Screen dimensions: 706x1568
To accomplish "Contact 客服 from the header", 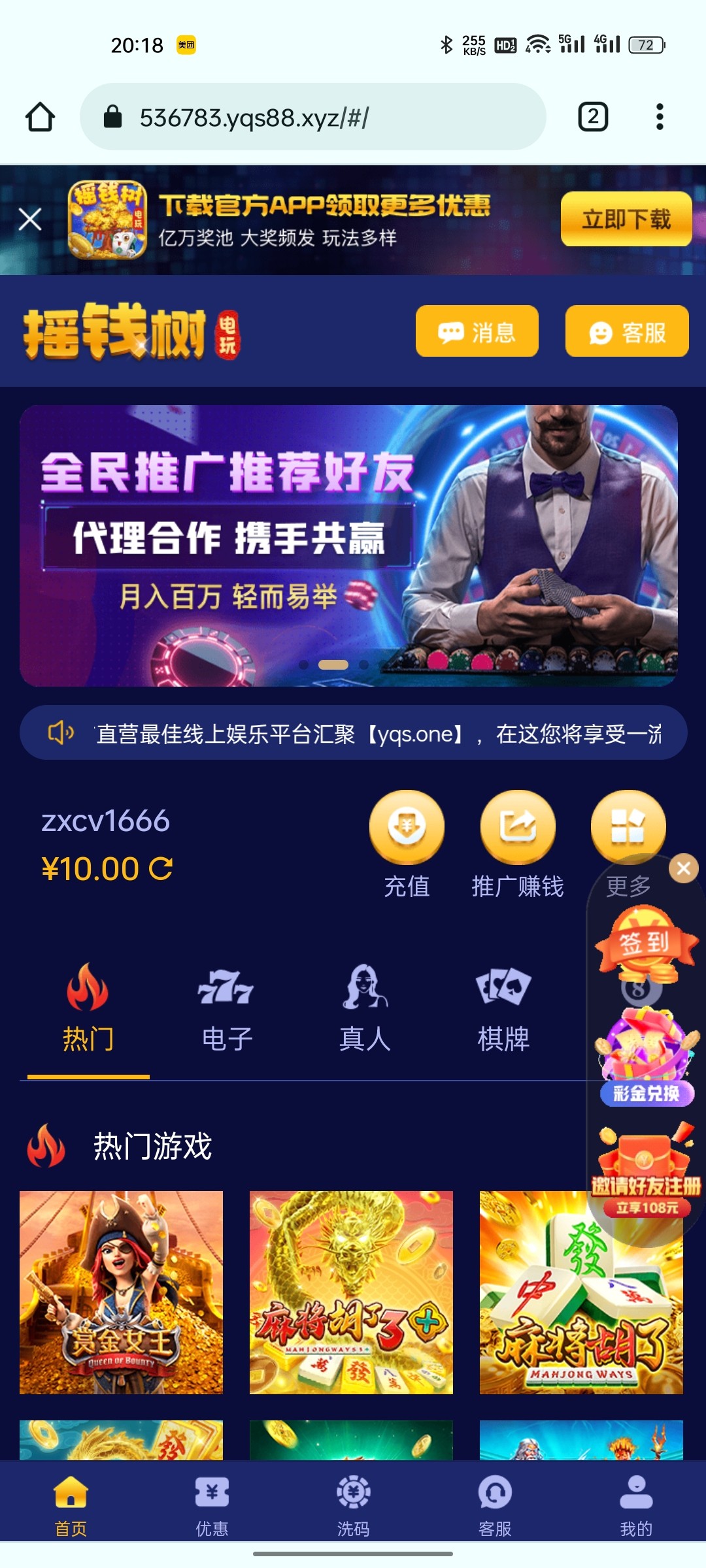I will [x=626, y=332].
